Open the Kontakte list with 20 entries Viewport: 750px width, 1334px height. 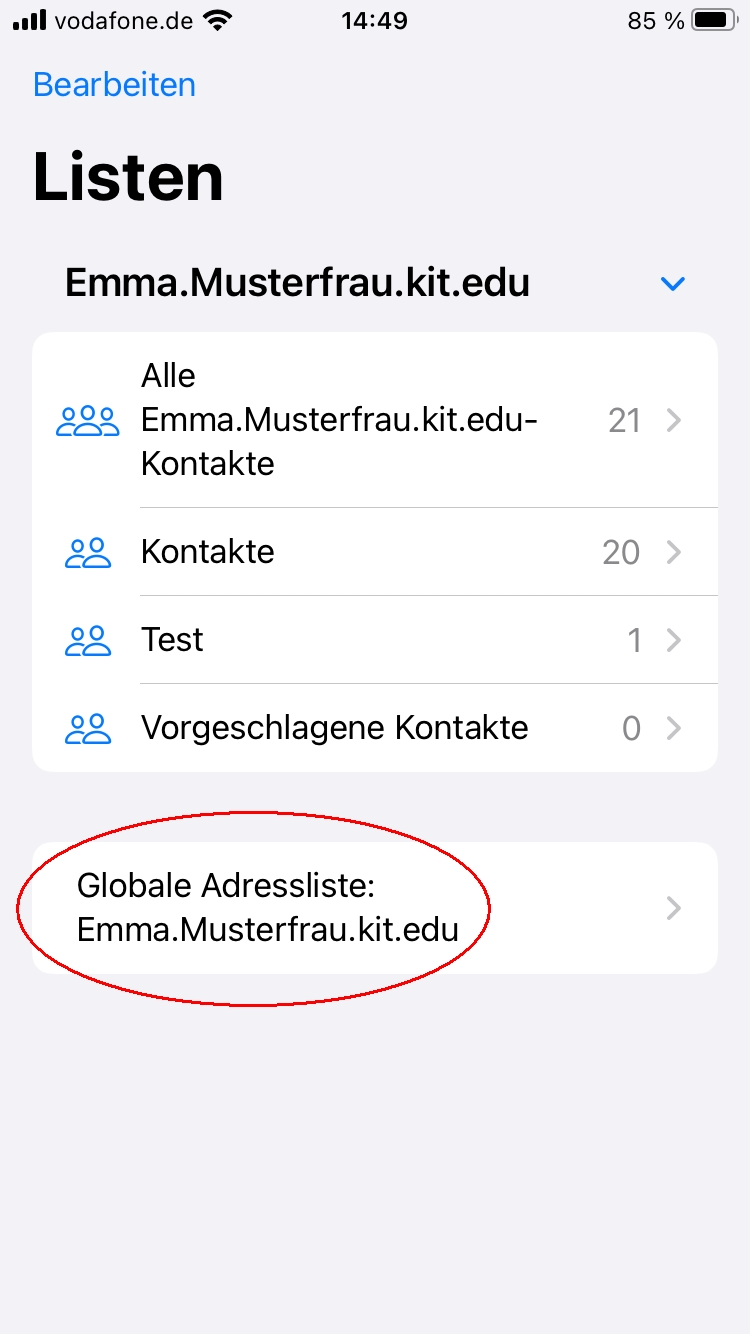coord(375,552)
